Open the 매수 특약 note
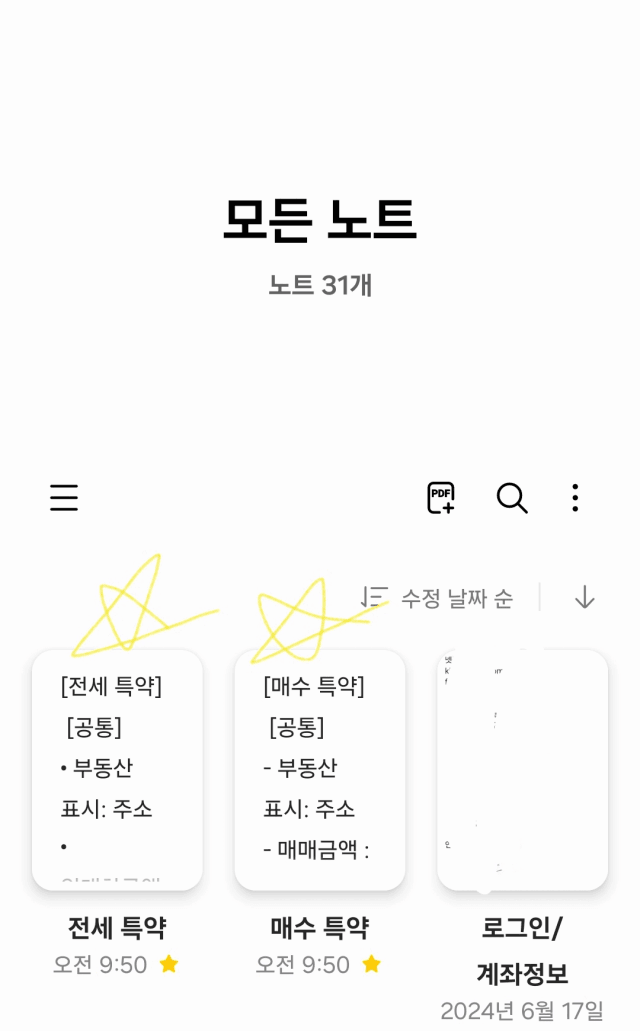Image resolution: width=640 pixels, height=1031 pixels. coord(320,770)
